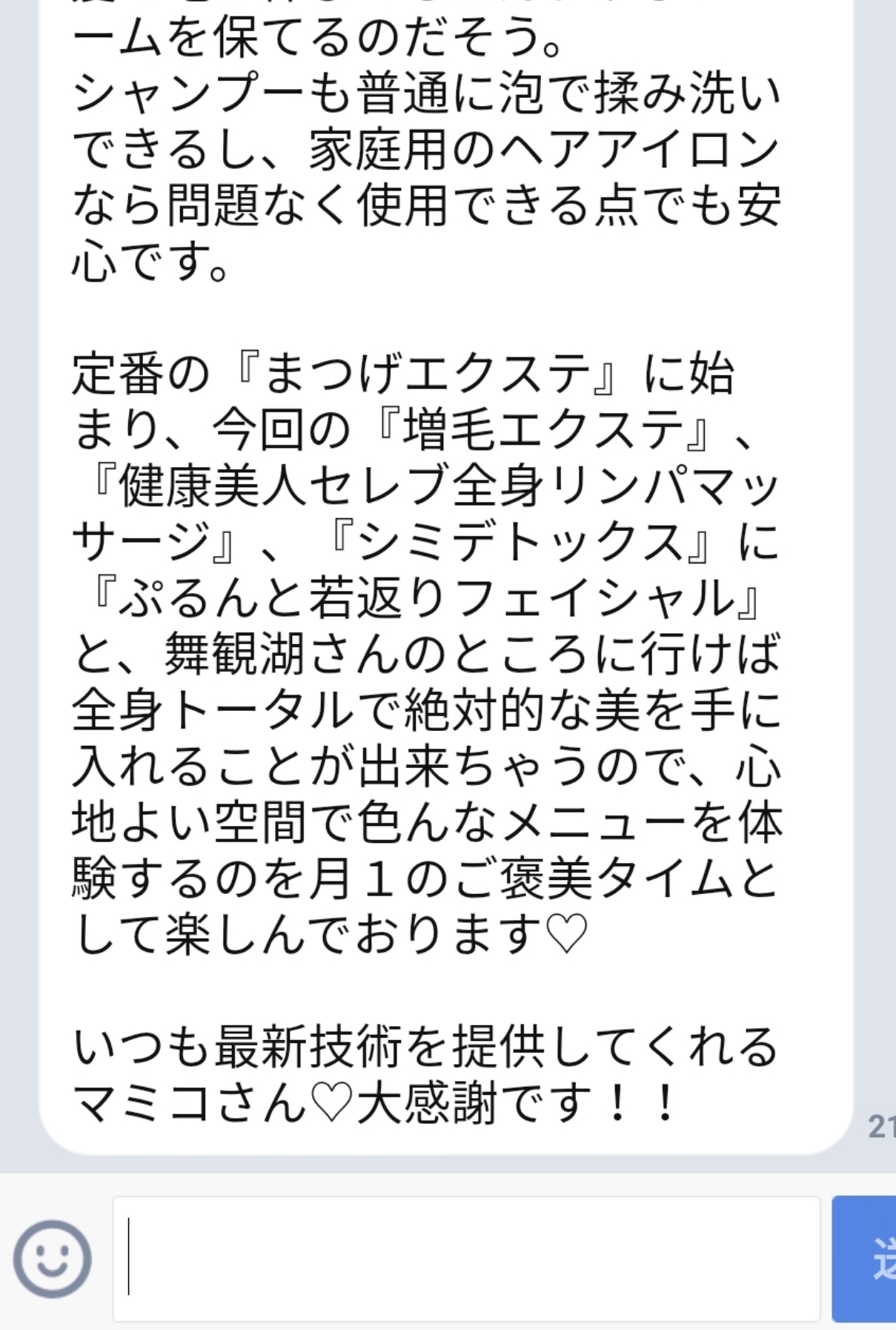Open the emoji smiley picker
896x1330 pixels.
pyautogui.click(x=52, y=1259)
